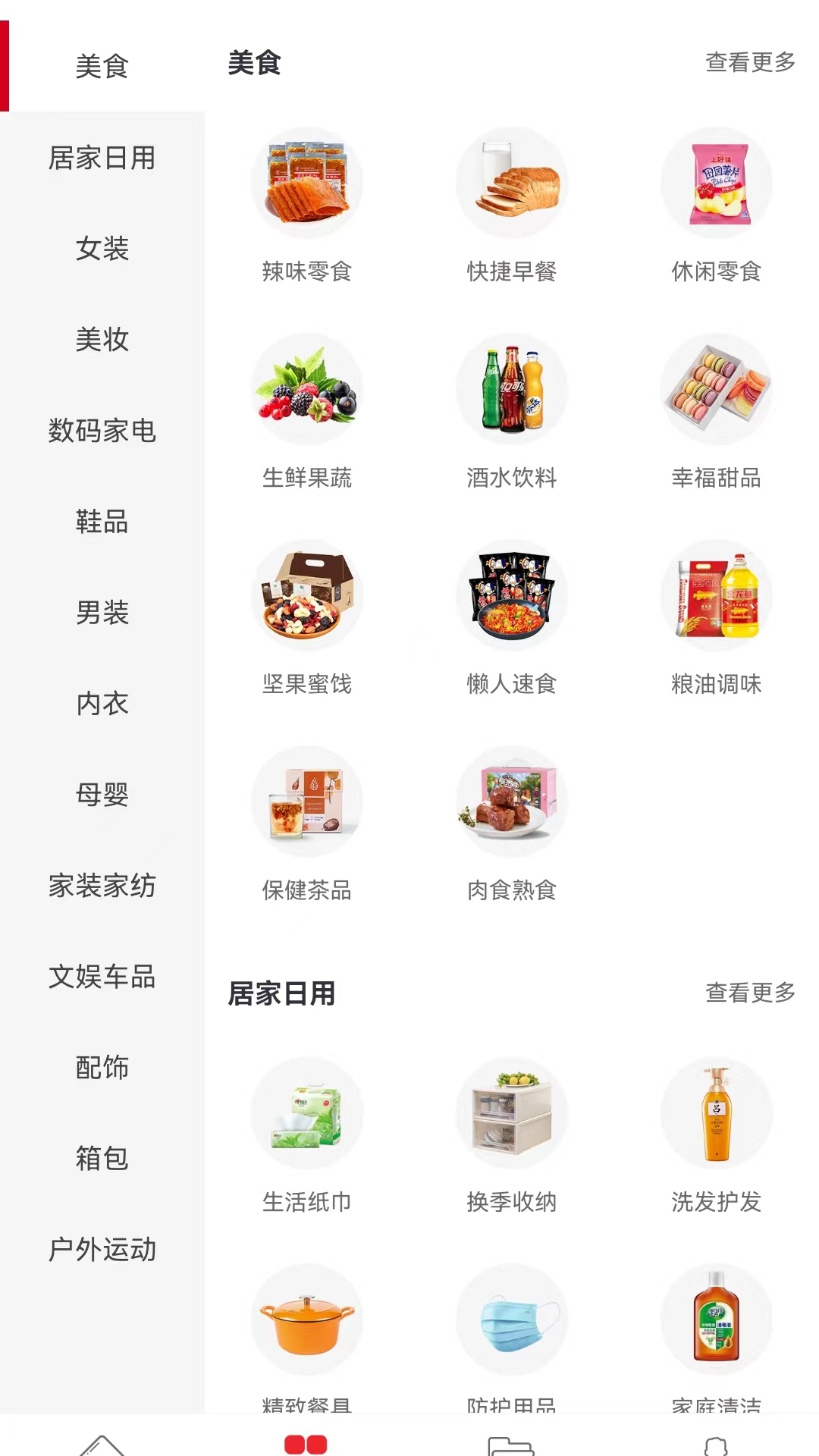Switch to the 母婴 category
The width and height of the screenshot is (819, 1456).
coord(102,795)
